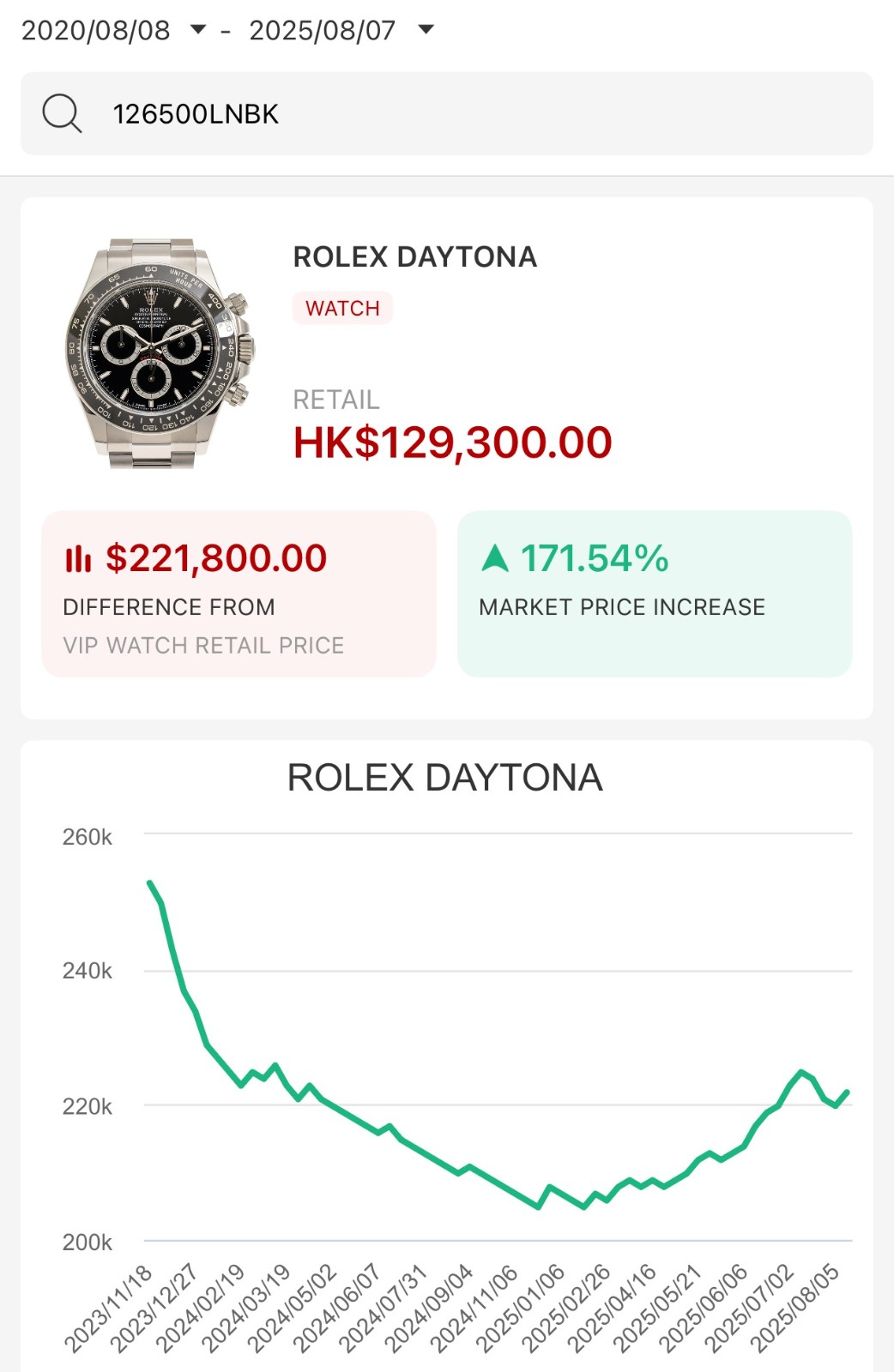Click the ROLEX DAYTONA product title
894x1372 pixels.
click(x=414, y=257)
